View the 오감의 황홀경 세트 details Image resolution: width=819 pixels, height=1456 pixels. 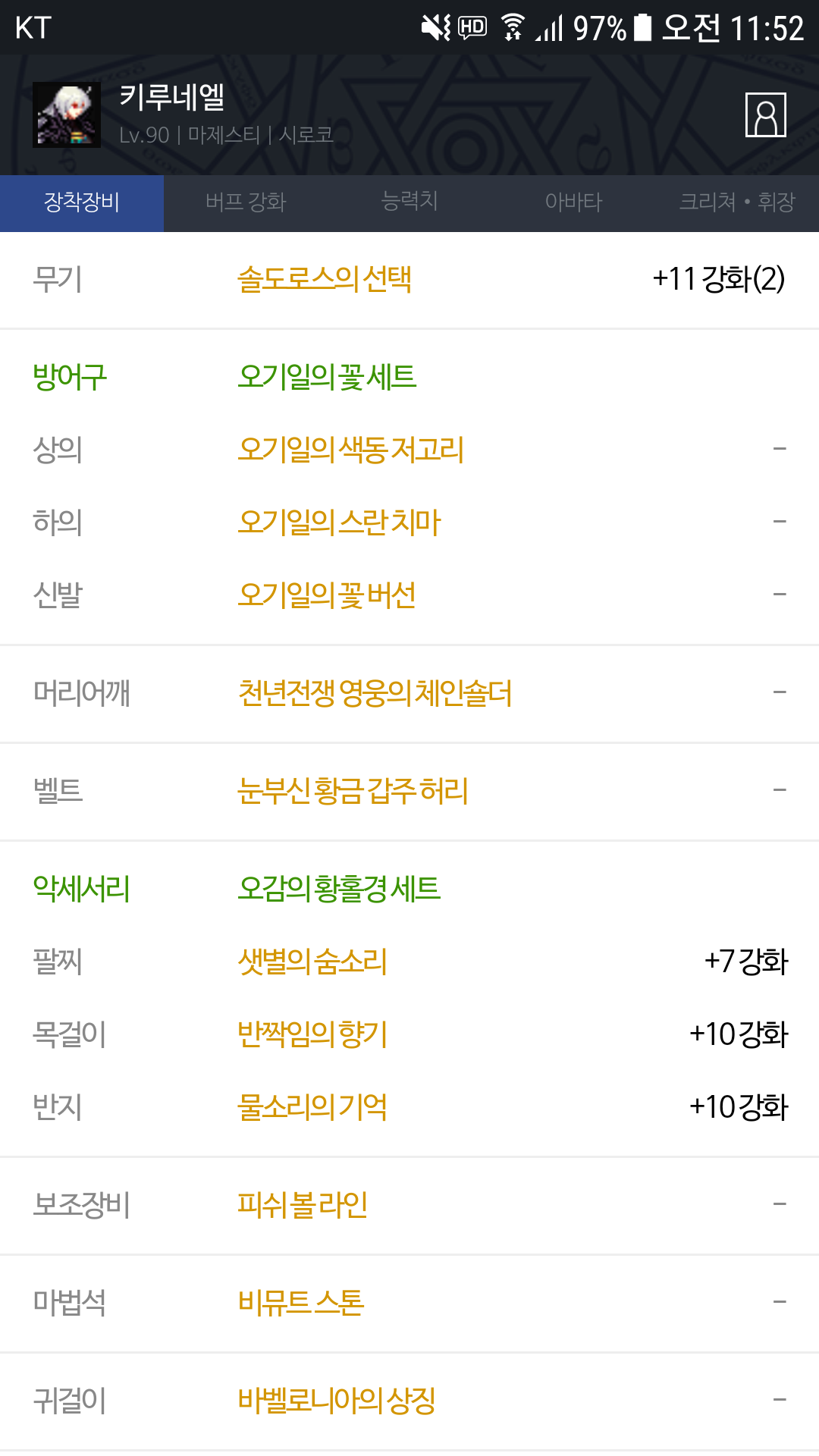pos(339,889)
